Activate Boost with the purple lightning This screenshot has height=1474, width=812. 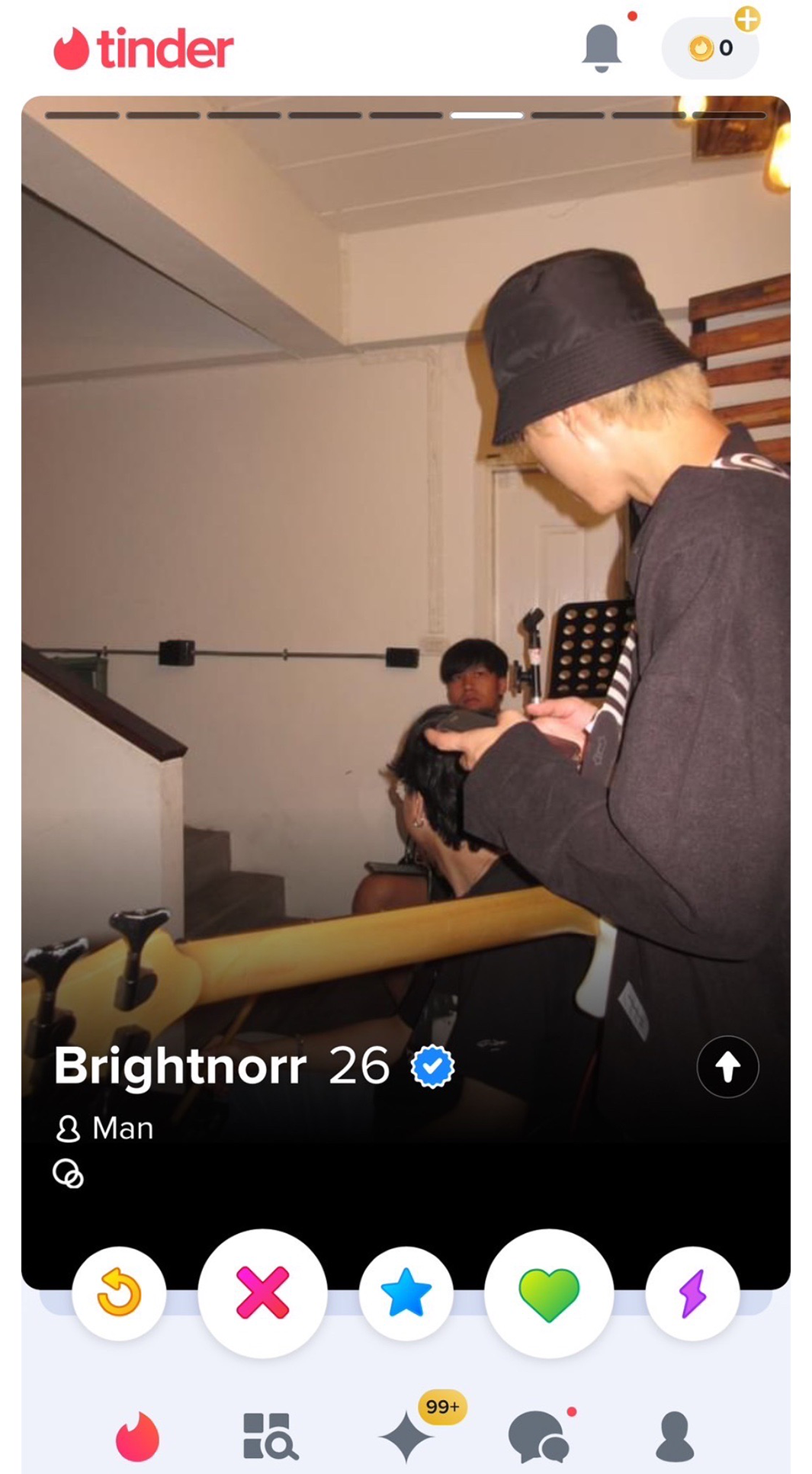(x=692, y=1293)
